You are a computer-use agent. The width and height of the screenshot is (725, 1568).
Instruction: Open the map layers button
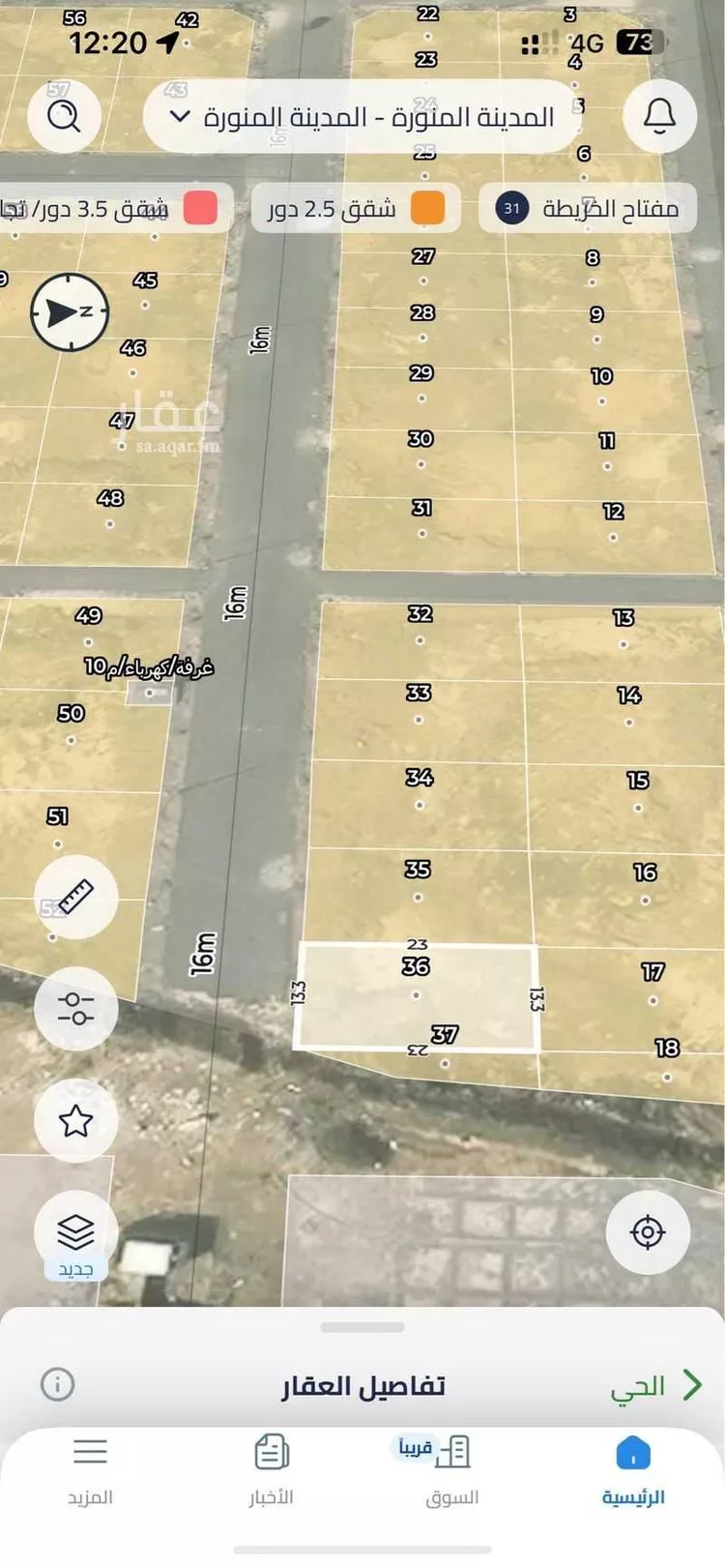[76, 1233]
